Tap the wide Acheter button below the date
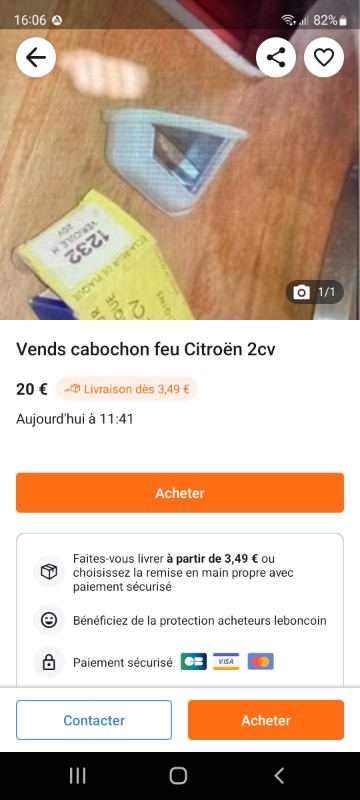360x800 pixels. [180, 493]
